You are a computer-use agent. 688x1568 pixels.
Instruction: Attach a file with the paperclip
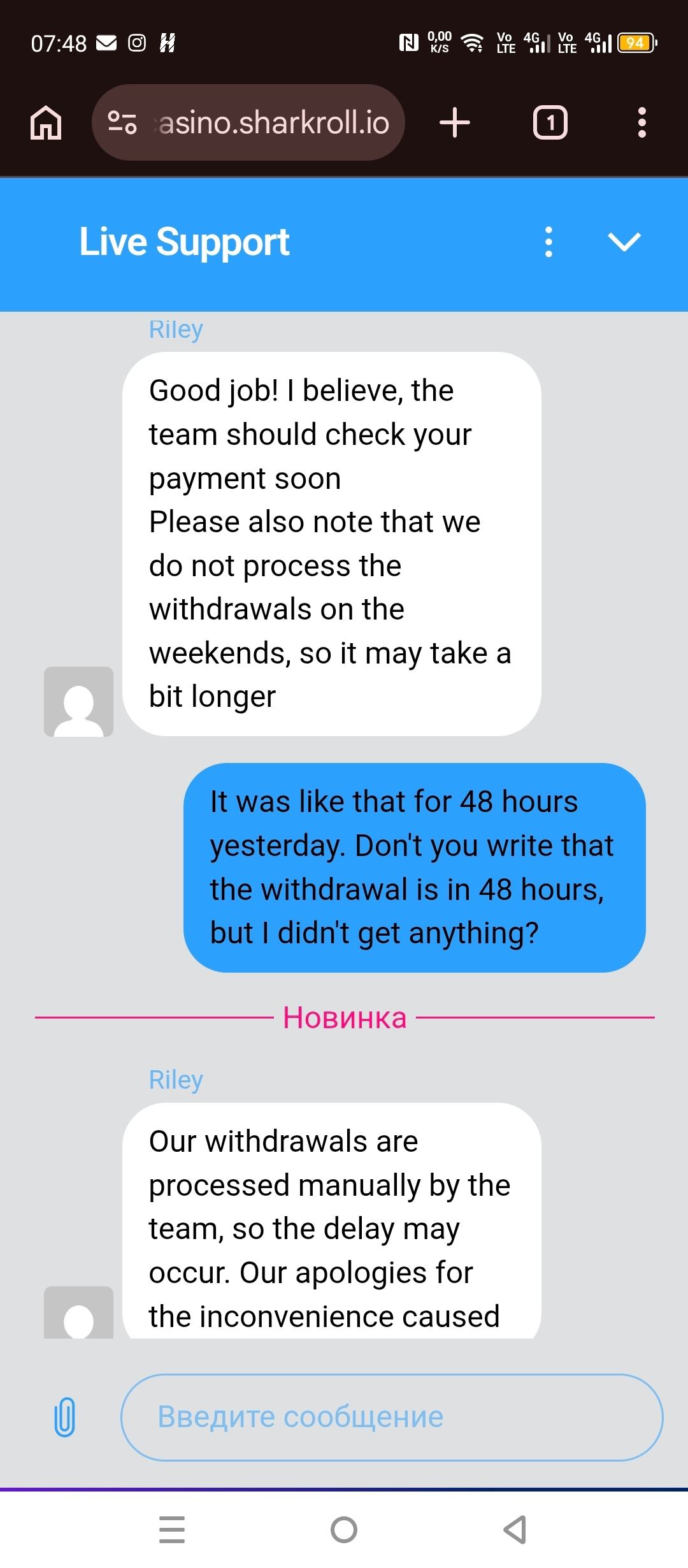(64, 1417)
